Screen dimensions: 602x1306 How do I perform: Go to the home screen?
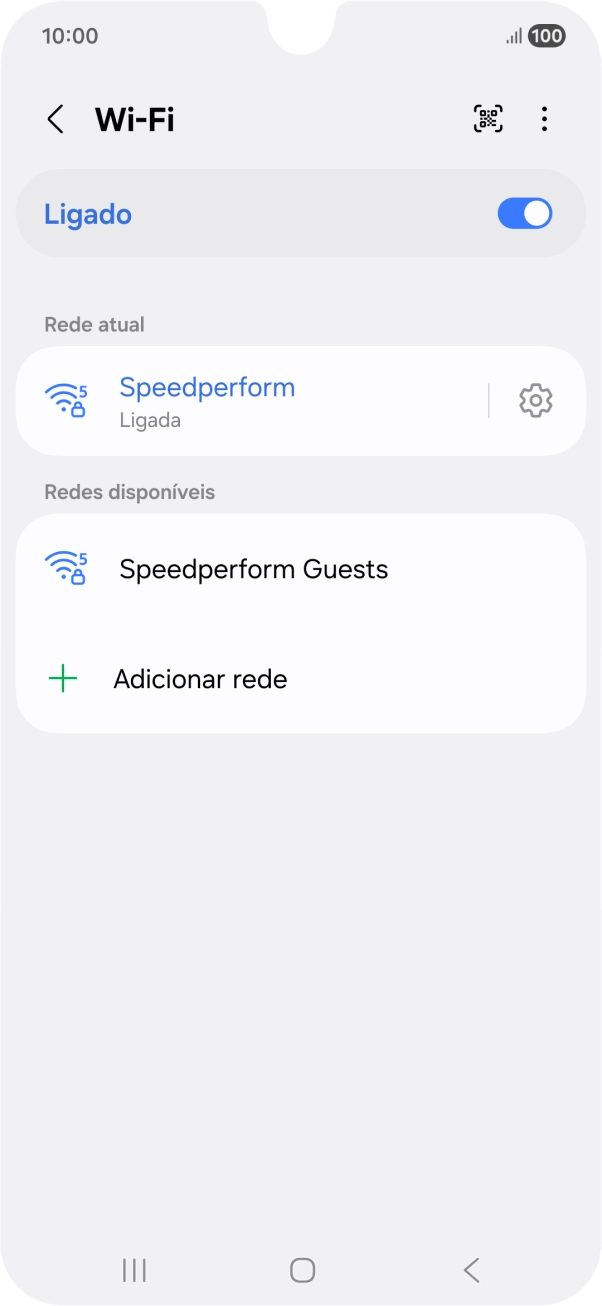pyautogui.click(x=302, y=1270)
